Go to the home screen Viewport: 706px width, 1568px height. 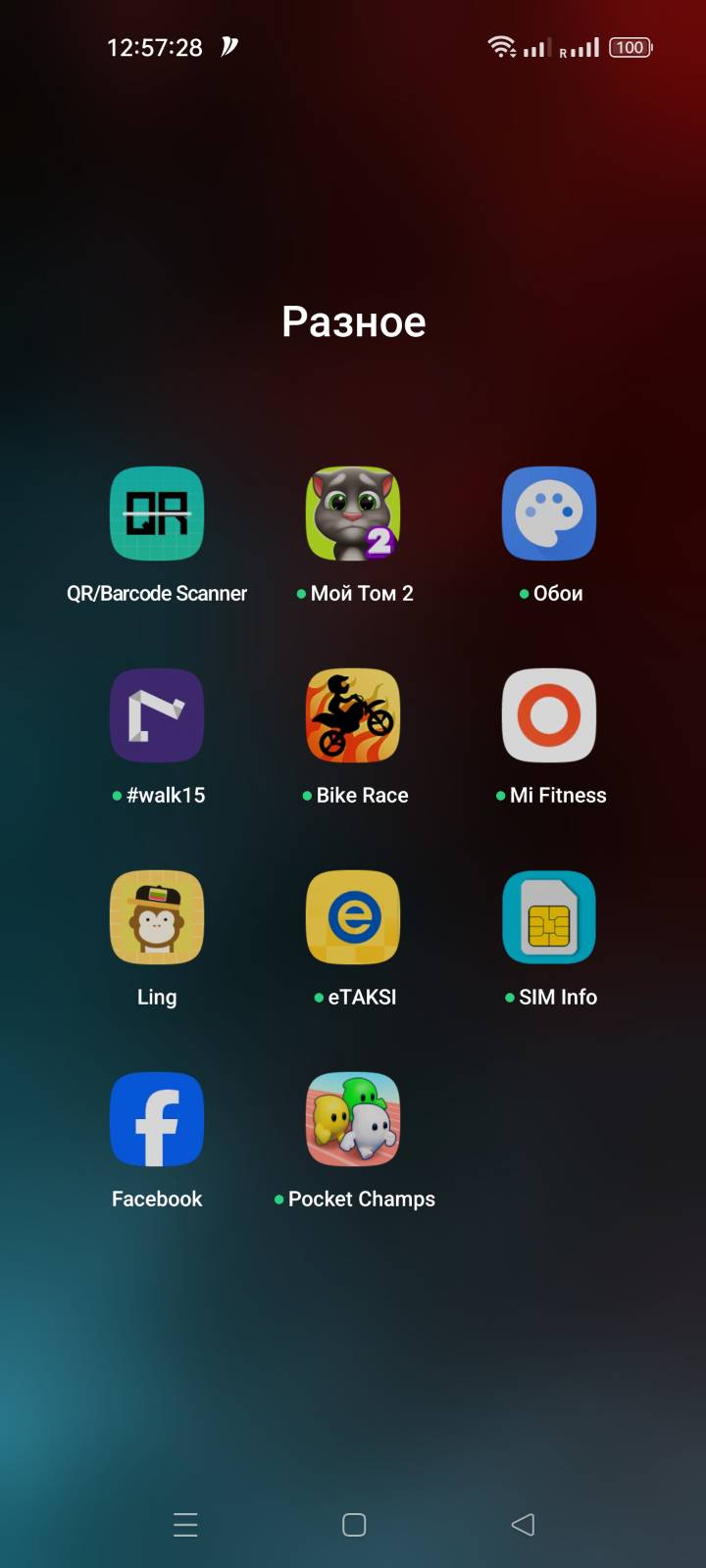point(354,1524)
